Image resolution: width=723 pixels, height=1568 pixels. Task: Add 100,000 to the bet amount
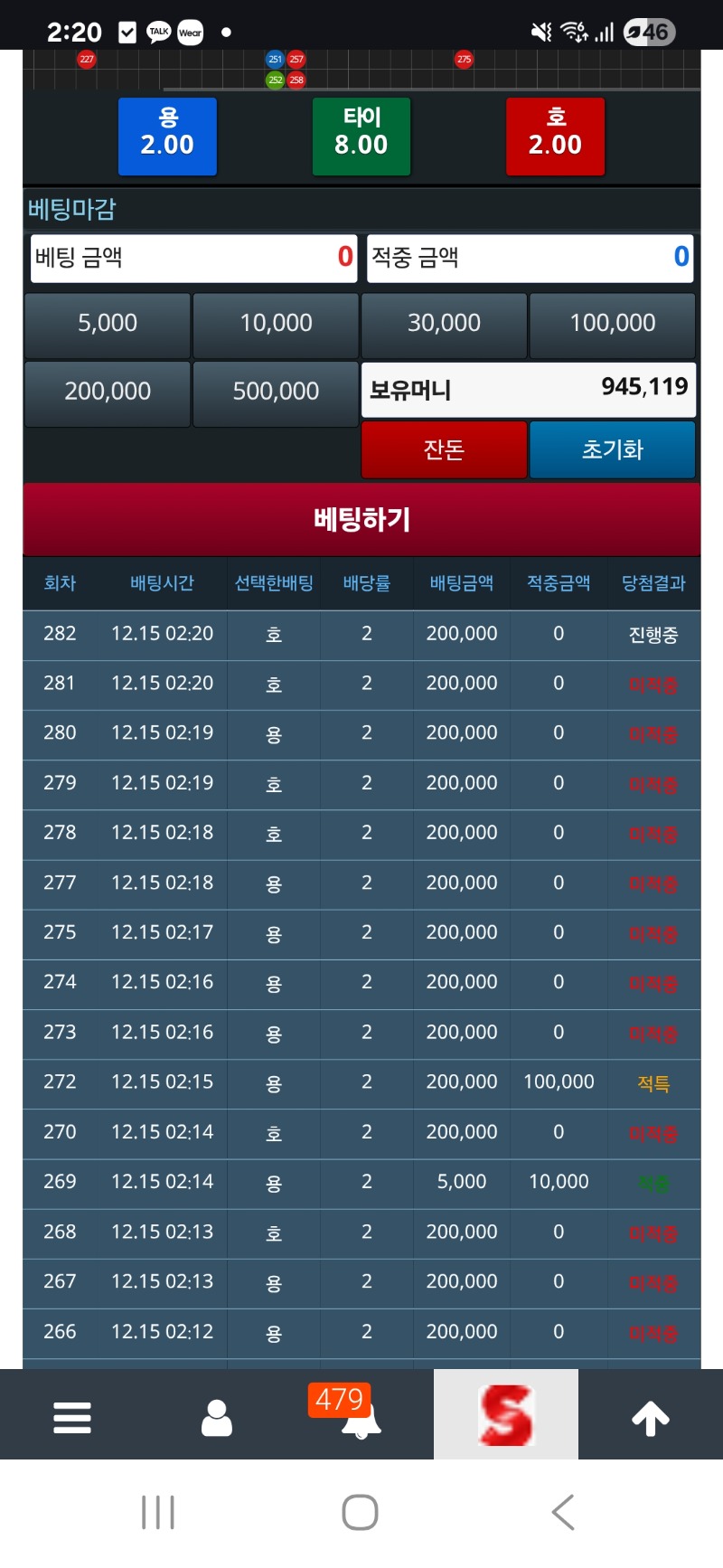(612, 324)
